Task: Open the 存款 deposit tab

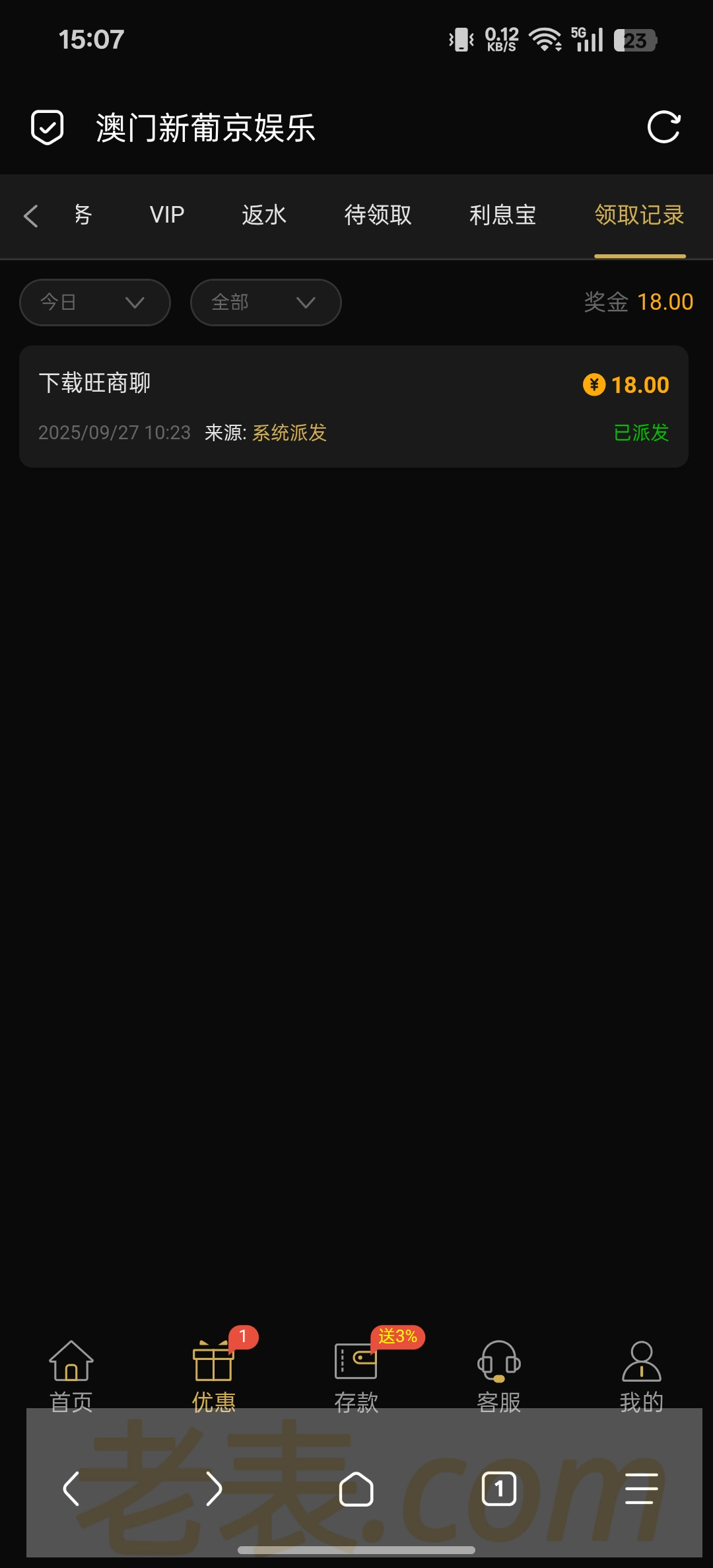Action: click(356, 1374)
